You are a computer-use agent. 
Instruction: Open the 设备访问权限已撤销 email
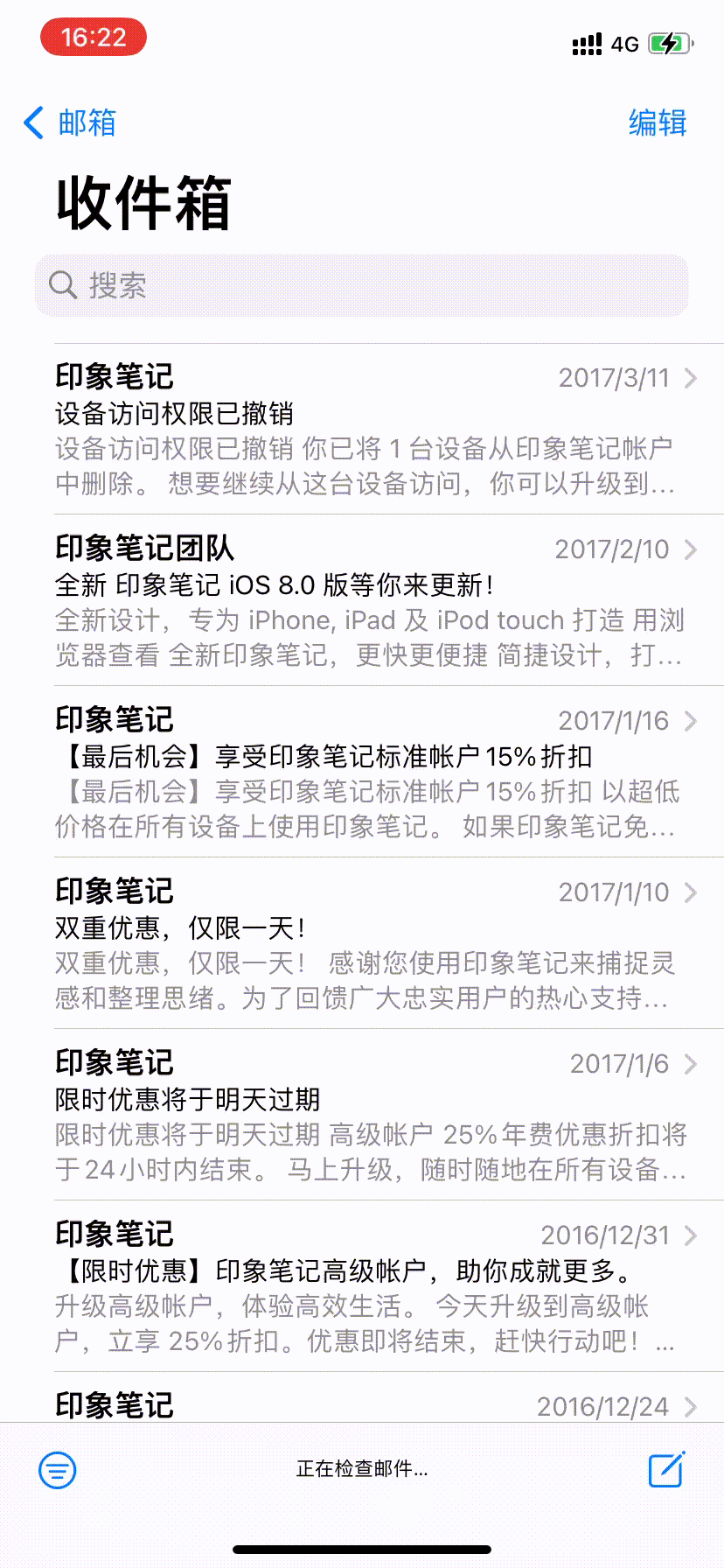pyautogui.click(x=367, y=429)
